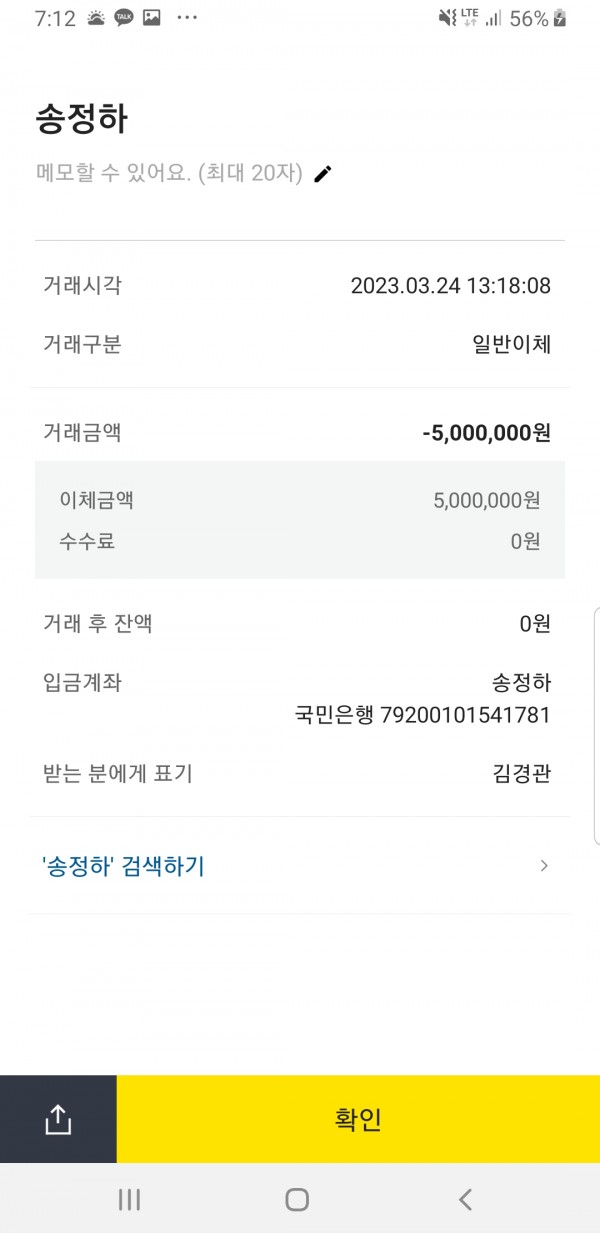The height and width of the screenshot is (1233, 600).
Task: Confirm with the yellow 확인 button
Action: point(358,1120)
